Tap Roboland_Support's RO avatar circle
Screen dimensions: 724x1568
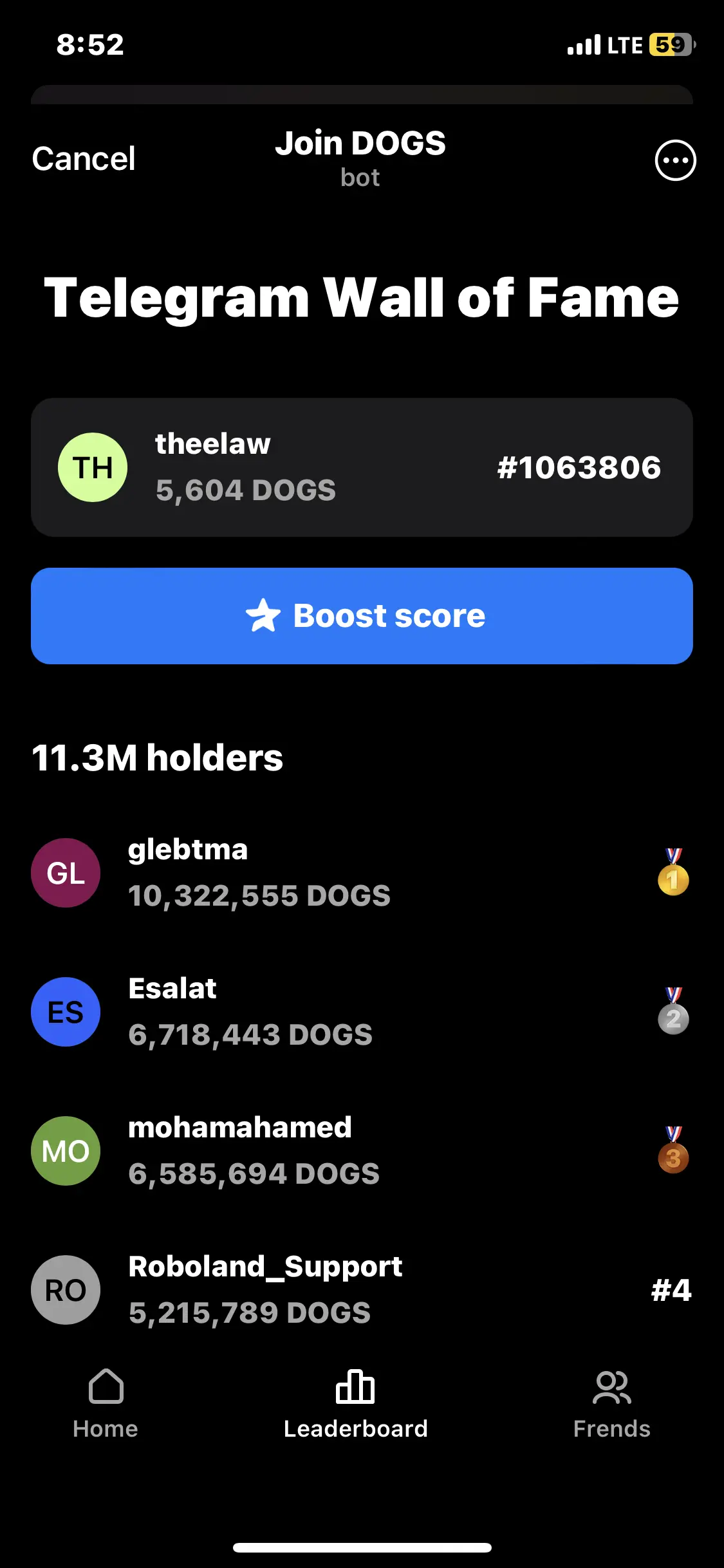[x=65, y=1290]
